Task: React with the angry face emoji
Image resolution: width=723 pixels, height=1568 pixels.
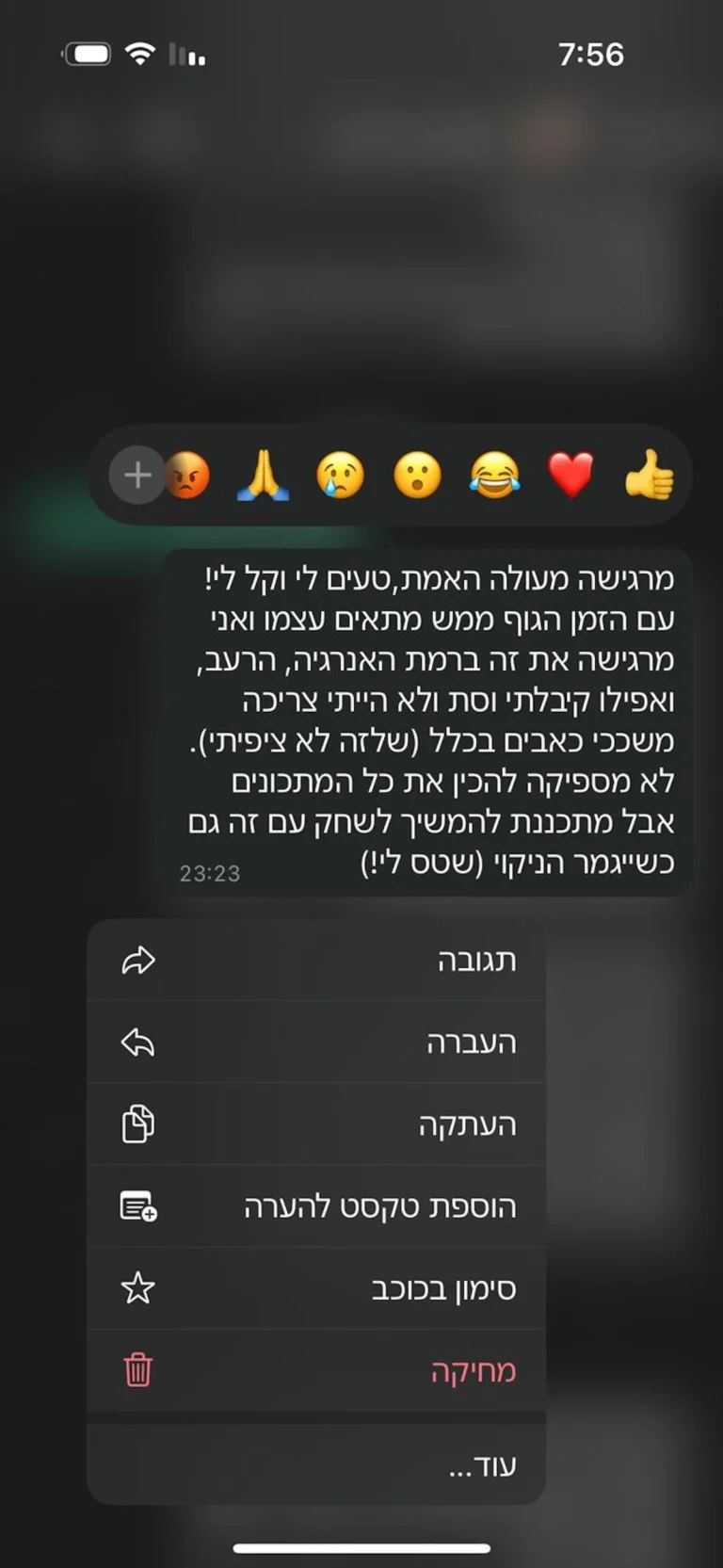Action: tap(191, 475)
